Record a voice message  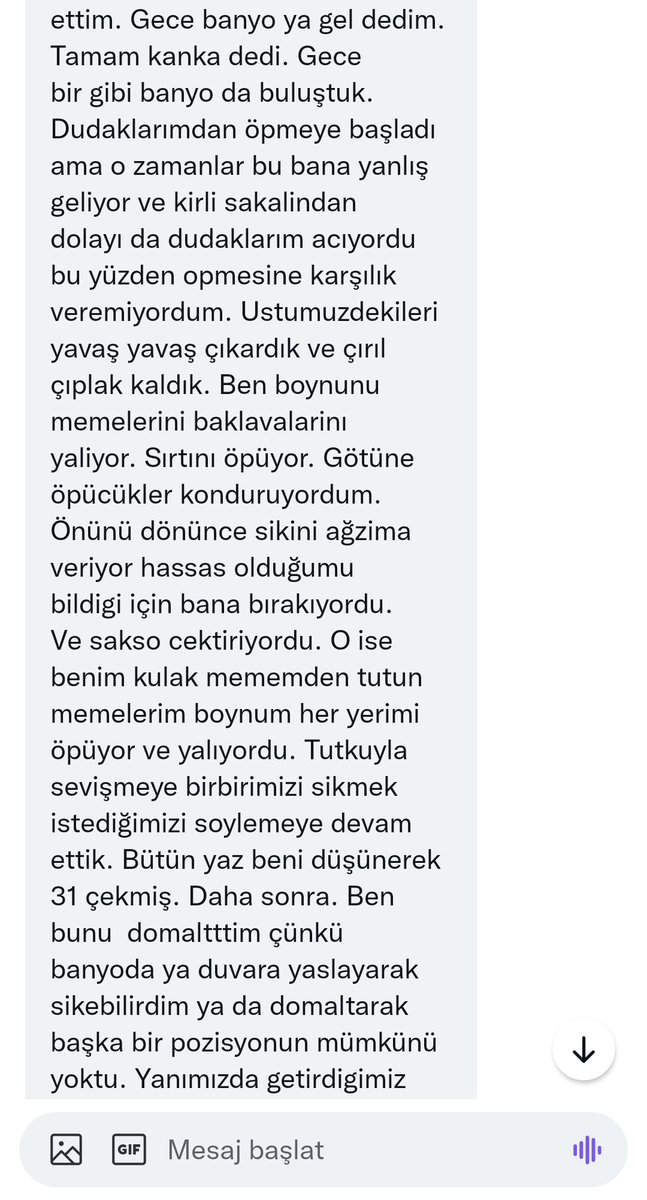586,1150
